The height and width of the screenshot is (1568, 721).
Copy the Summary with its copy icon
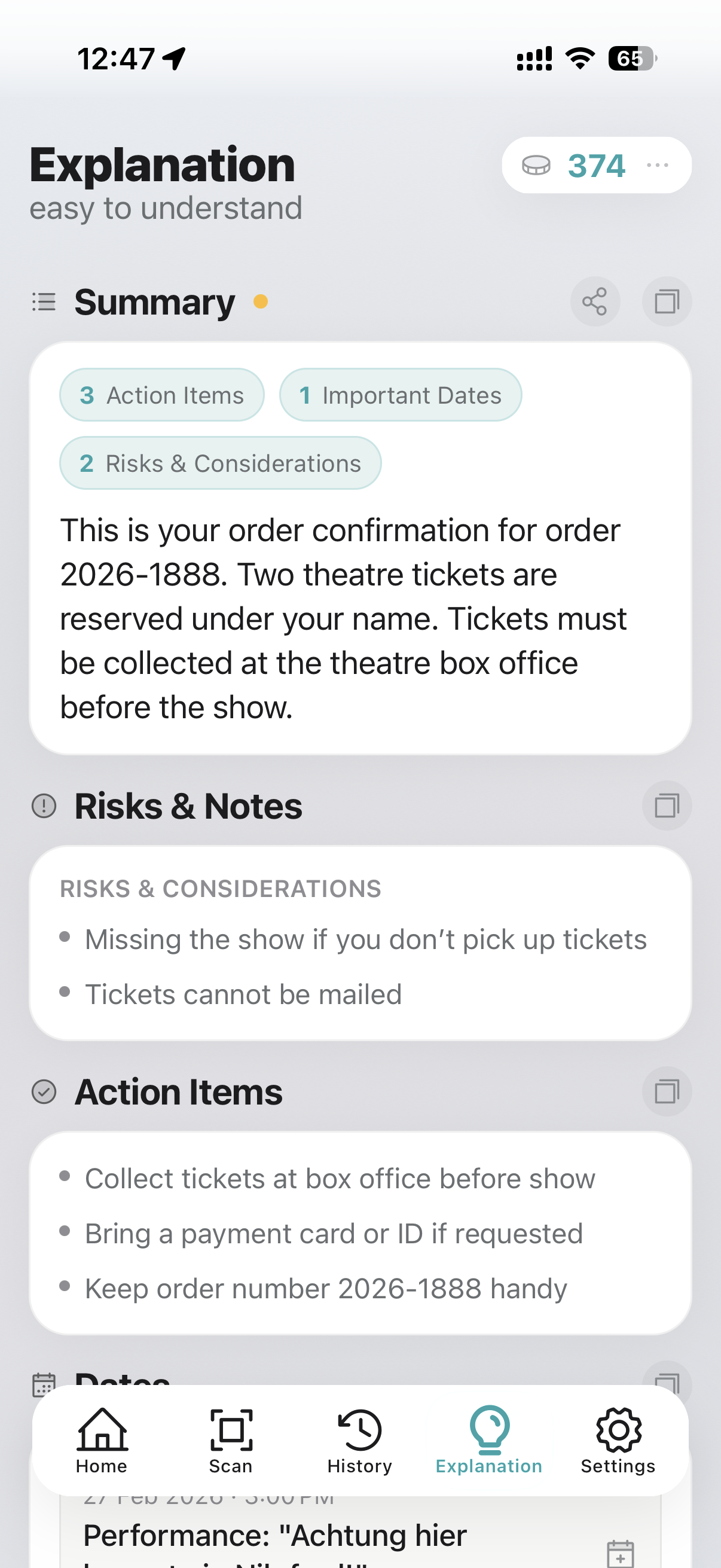click(666, 301)
